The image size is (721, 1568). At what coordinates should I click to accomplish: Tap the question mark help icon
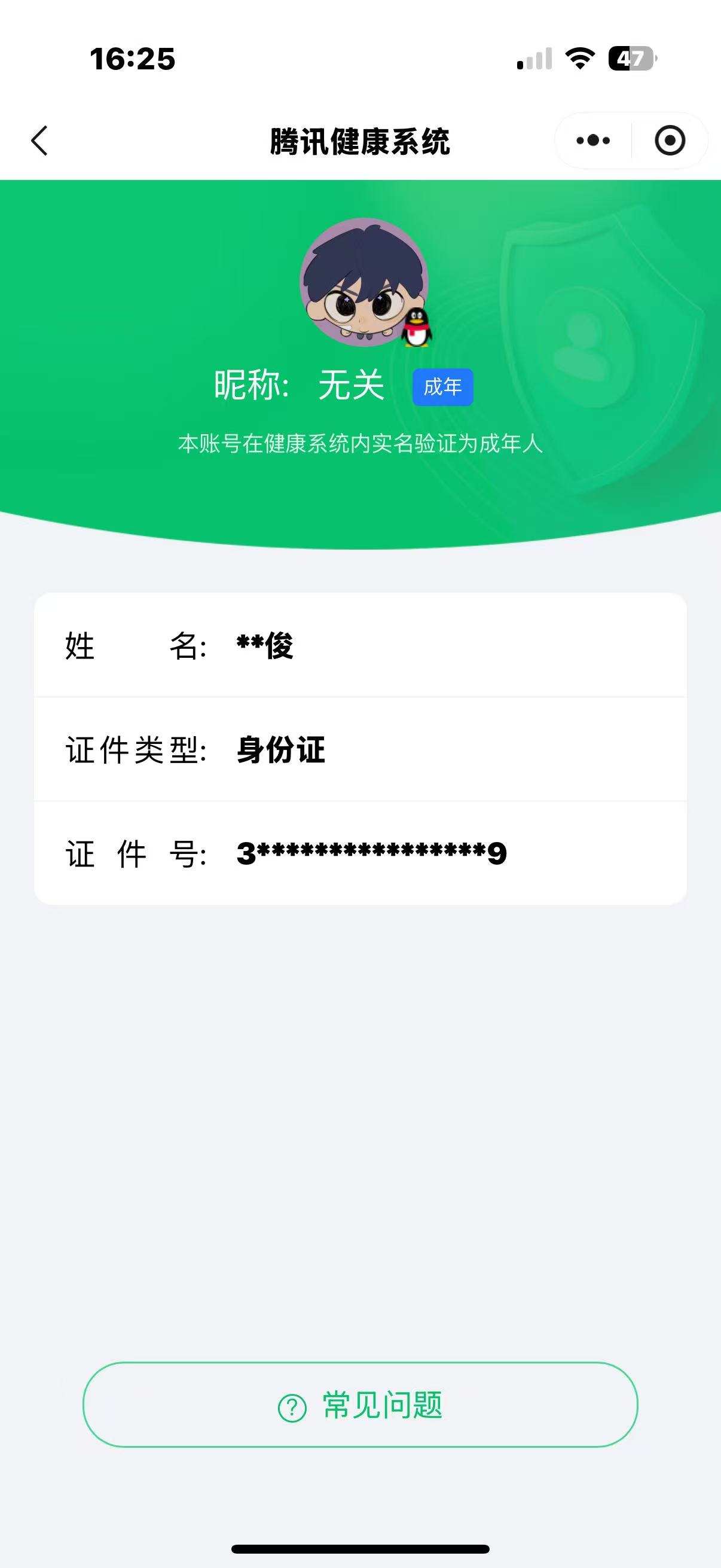coord(290,1408)
